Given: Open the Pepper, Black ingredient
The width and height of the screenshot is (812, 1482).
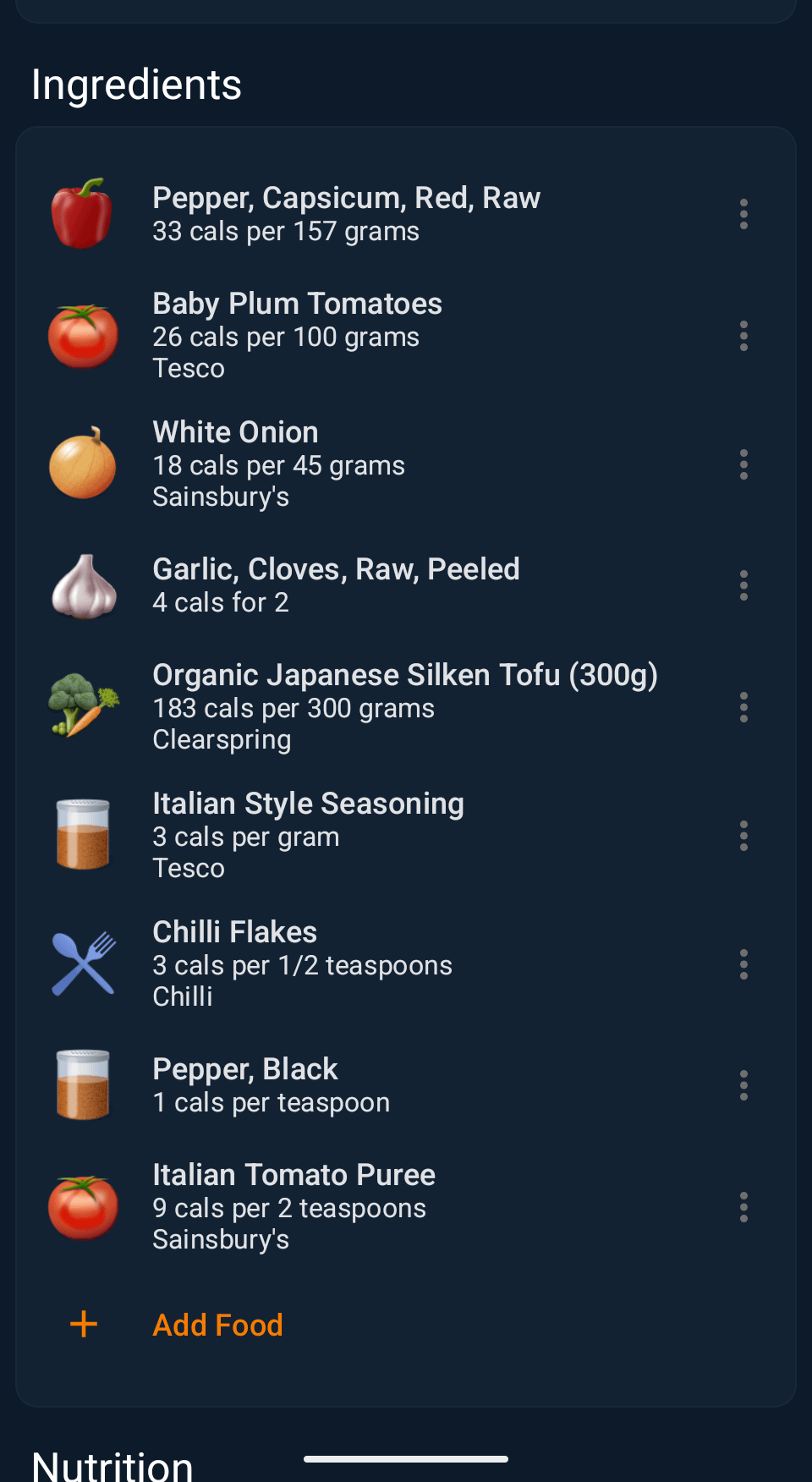Looking at the screenshot, I should tap(271, 1085).
